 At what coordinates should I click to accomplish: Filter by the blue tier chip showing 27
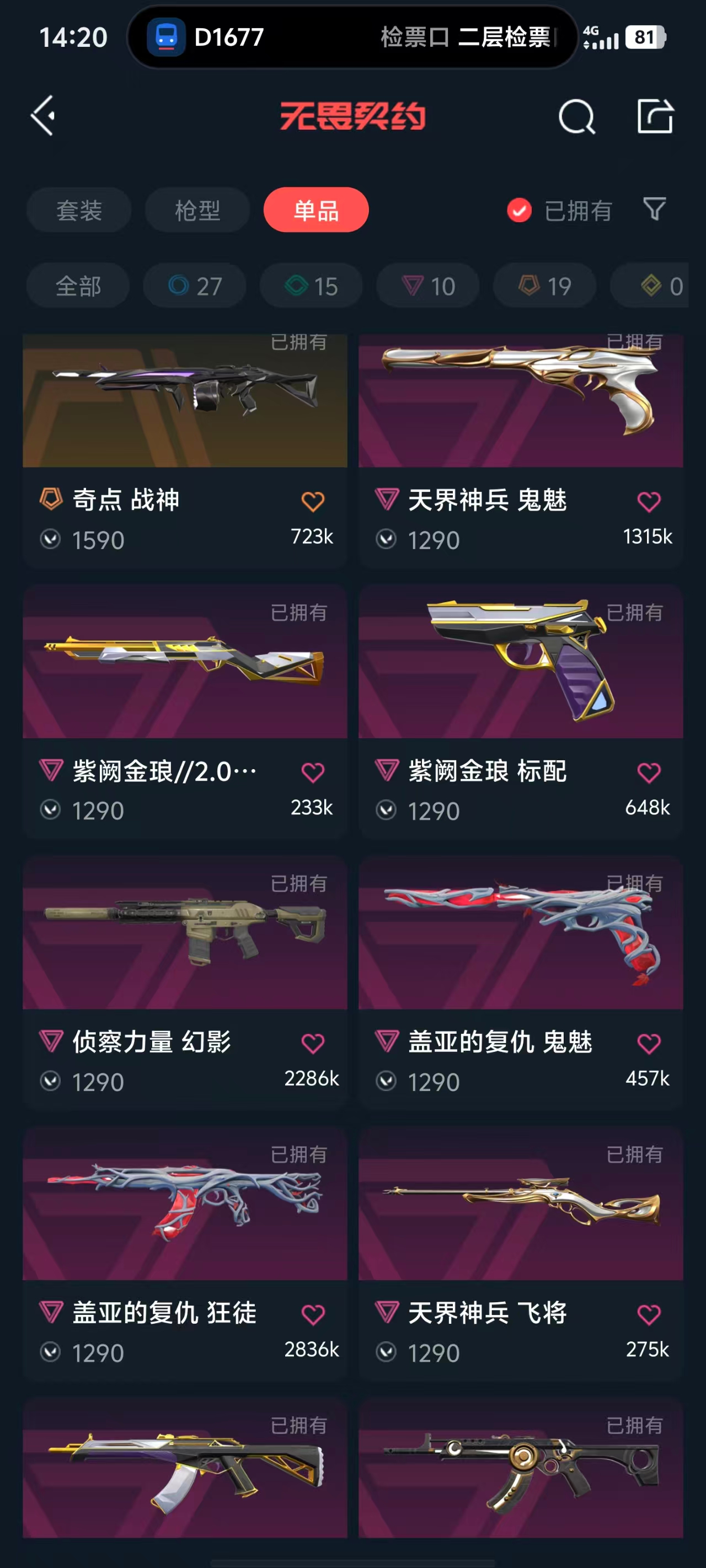point(195,286)
